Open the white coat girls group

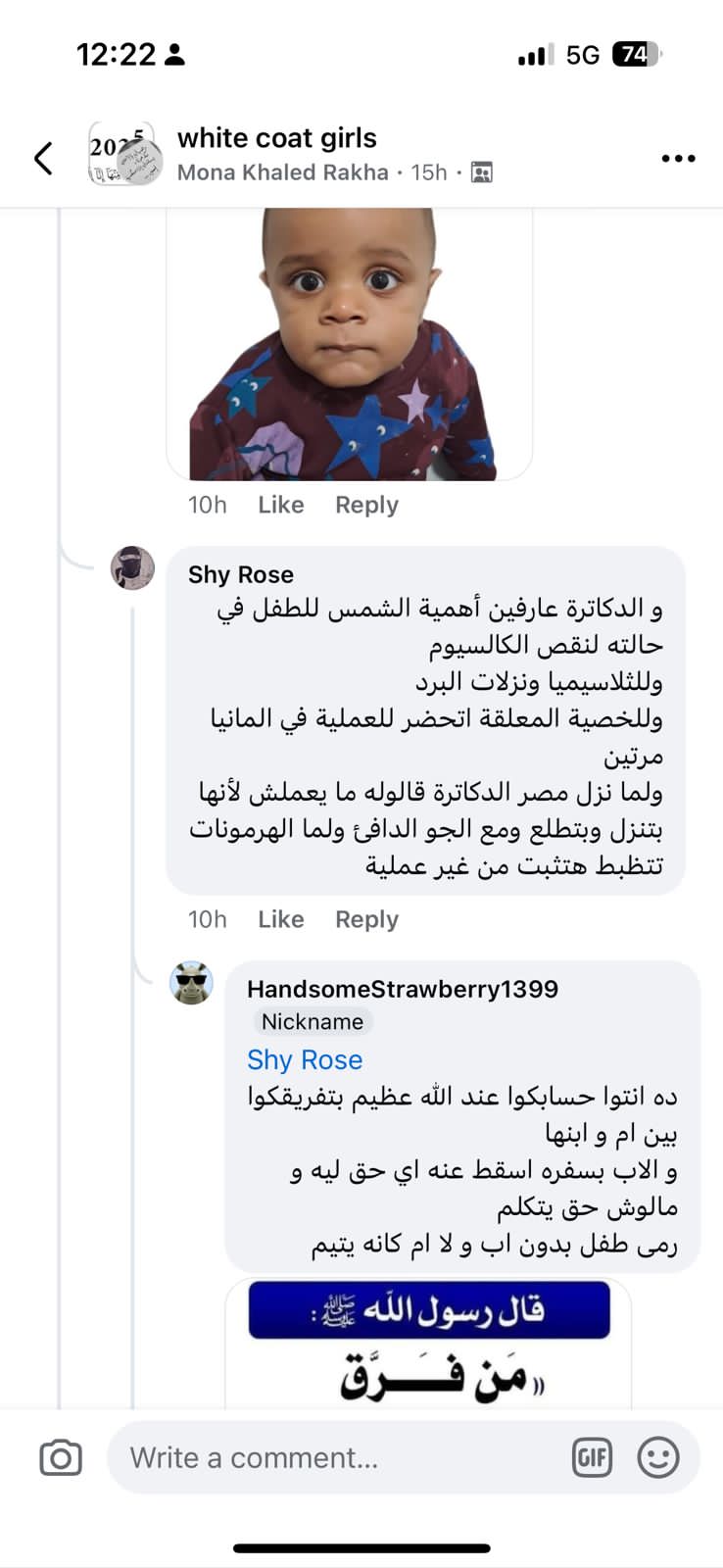276,138
